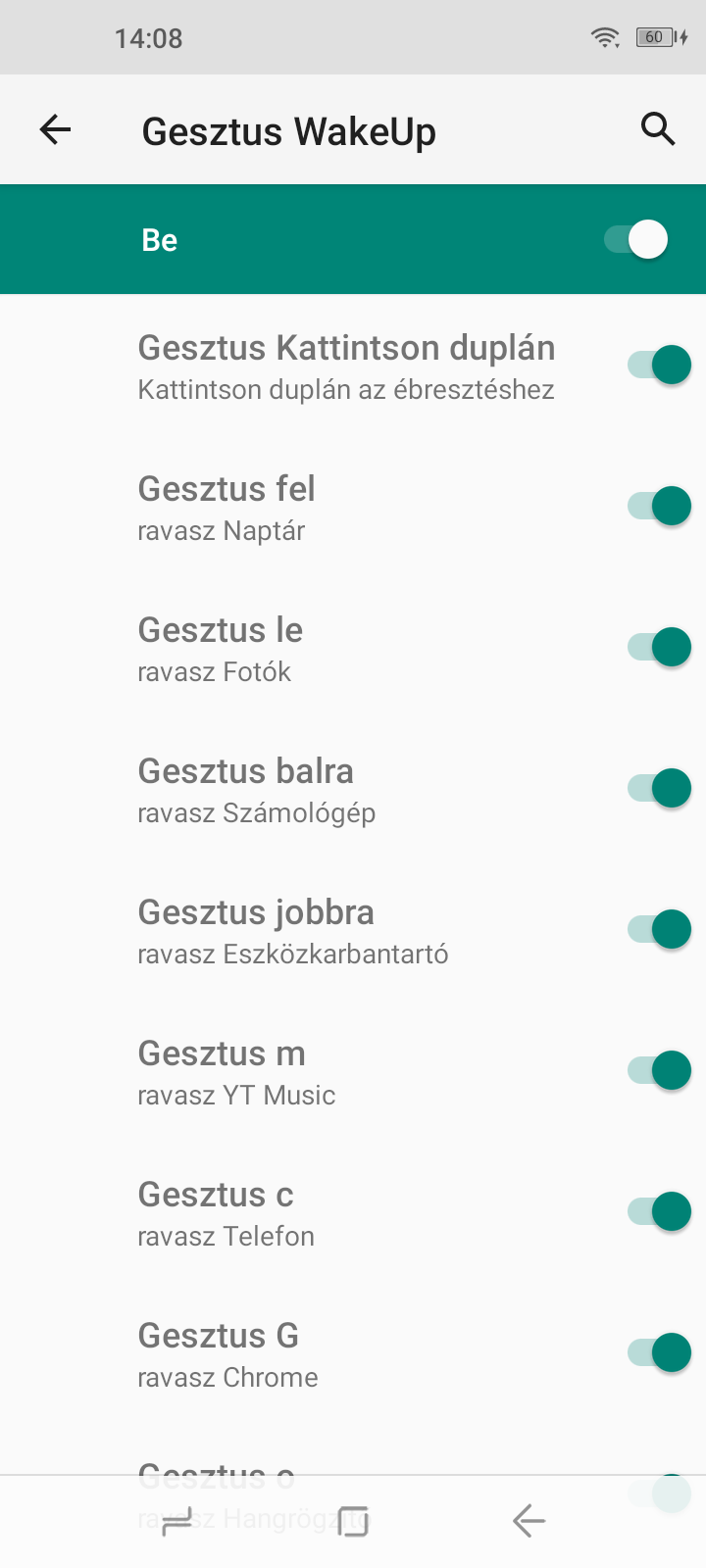
Task: Switch off the Gesztus c toggle
Action: point(660,1211)
